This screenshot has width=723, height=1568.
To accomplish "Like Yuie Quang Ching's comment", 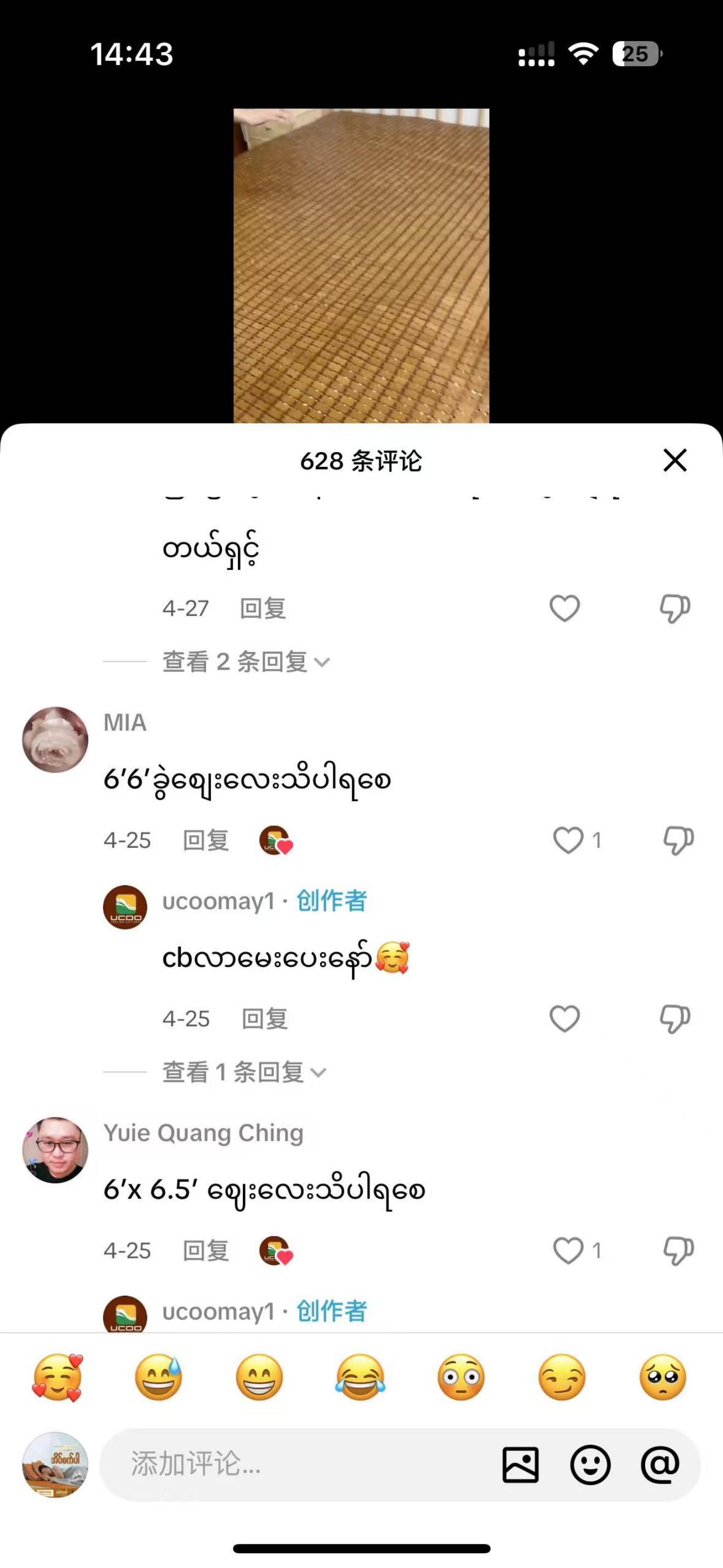I will (568, 1250).
